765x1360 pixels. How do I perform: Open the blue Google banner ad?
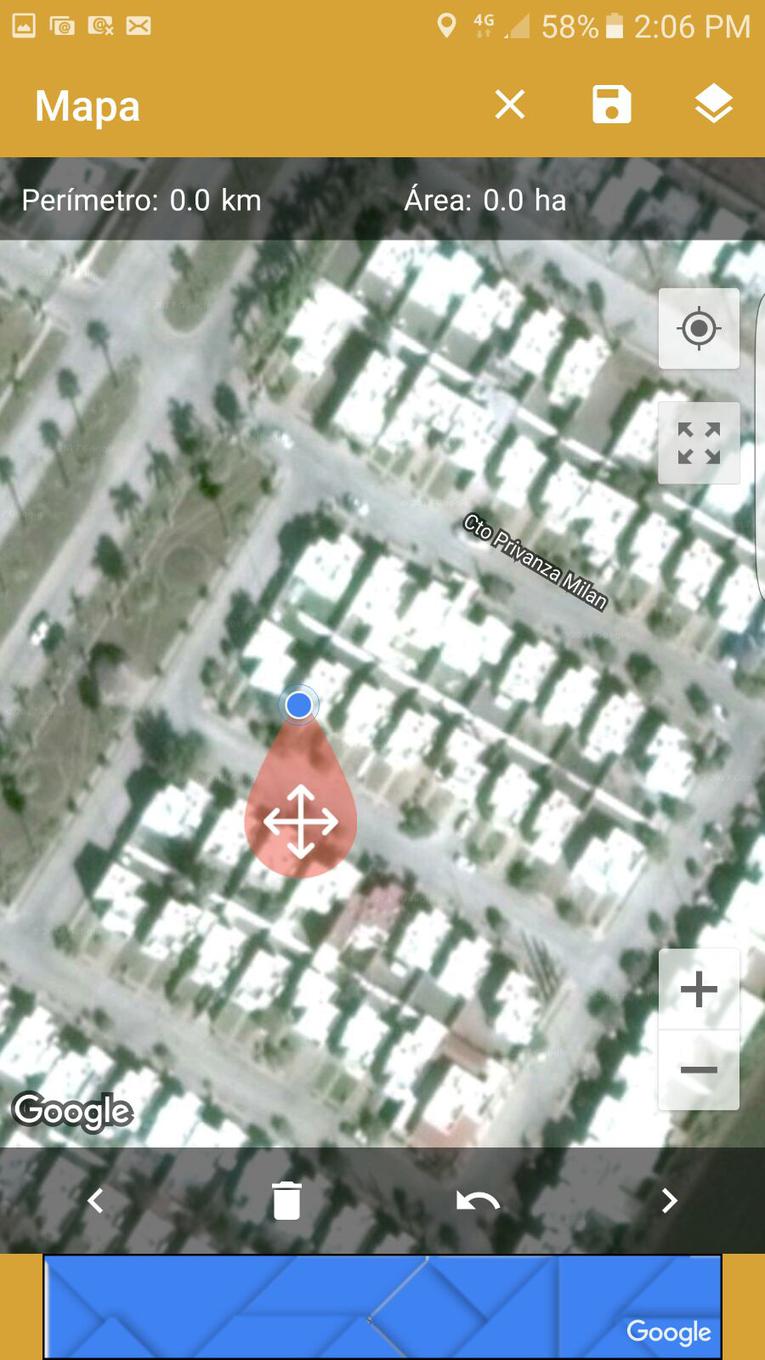click(382, 1306)
